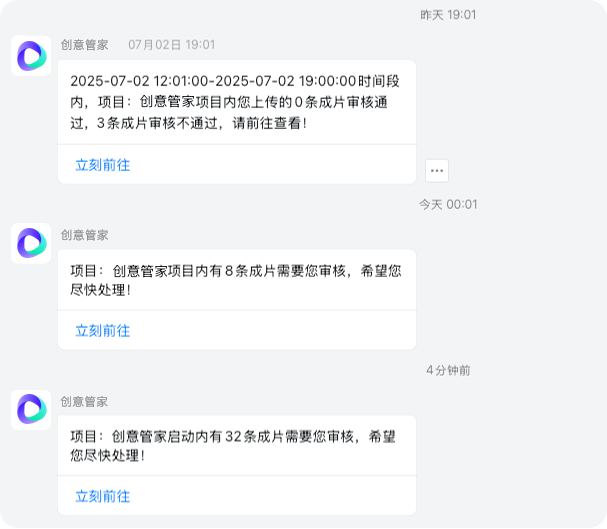
Task: Open the more options button beside the first message
Action: pyautogui.click(x=437, y=170)
